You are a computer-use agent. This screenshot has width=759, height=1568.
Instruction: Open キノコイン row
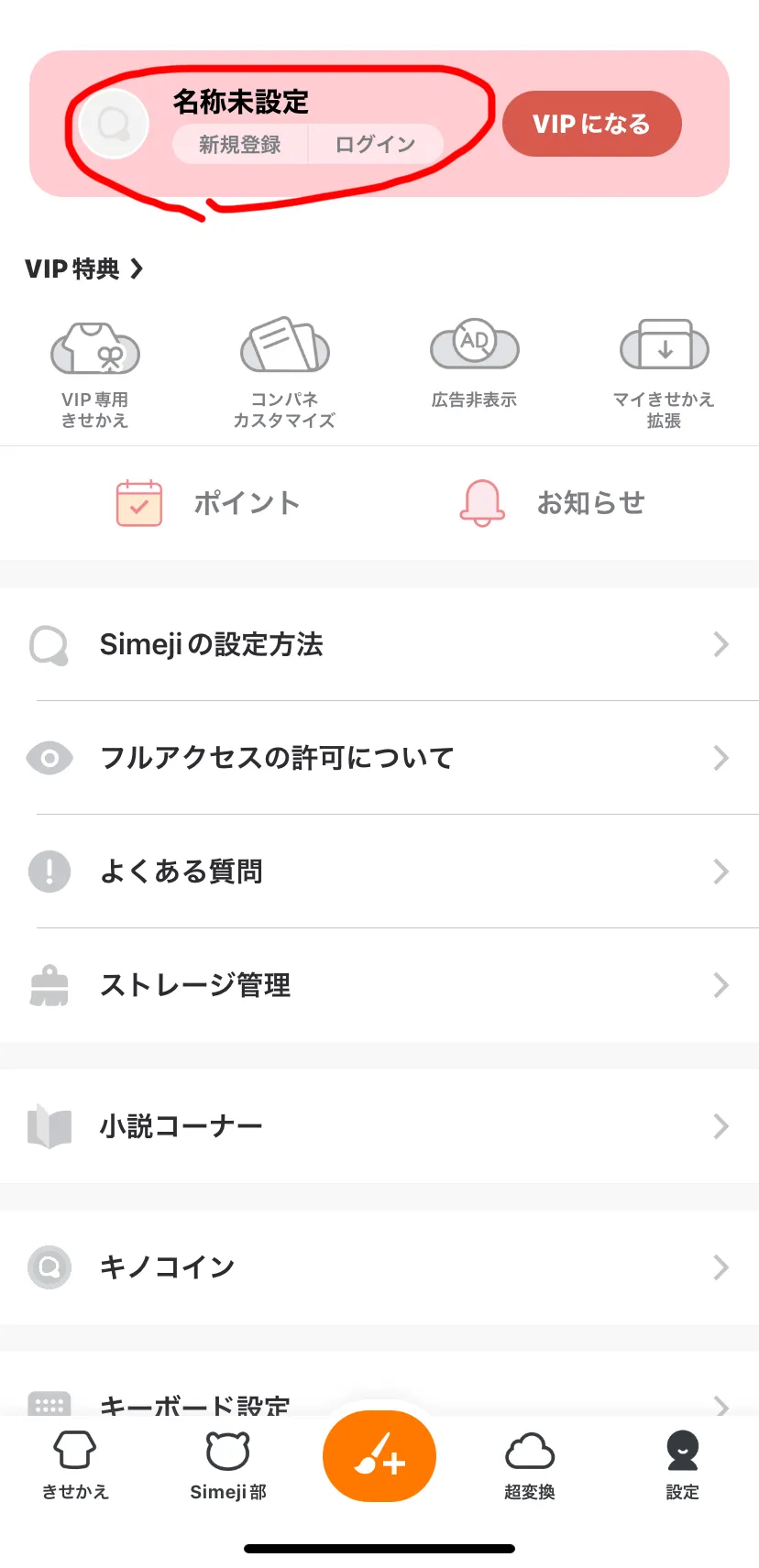(379, 1267)
